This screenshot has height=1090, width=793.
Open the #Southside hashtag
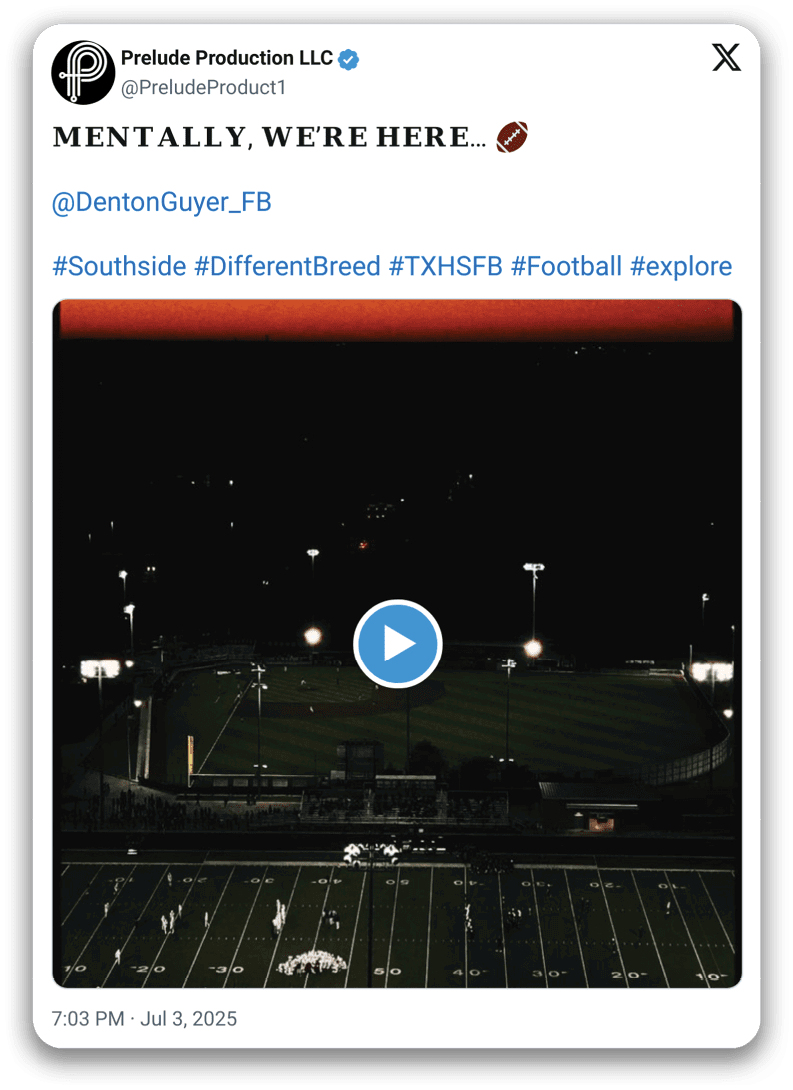[x=119, y=267]
